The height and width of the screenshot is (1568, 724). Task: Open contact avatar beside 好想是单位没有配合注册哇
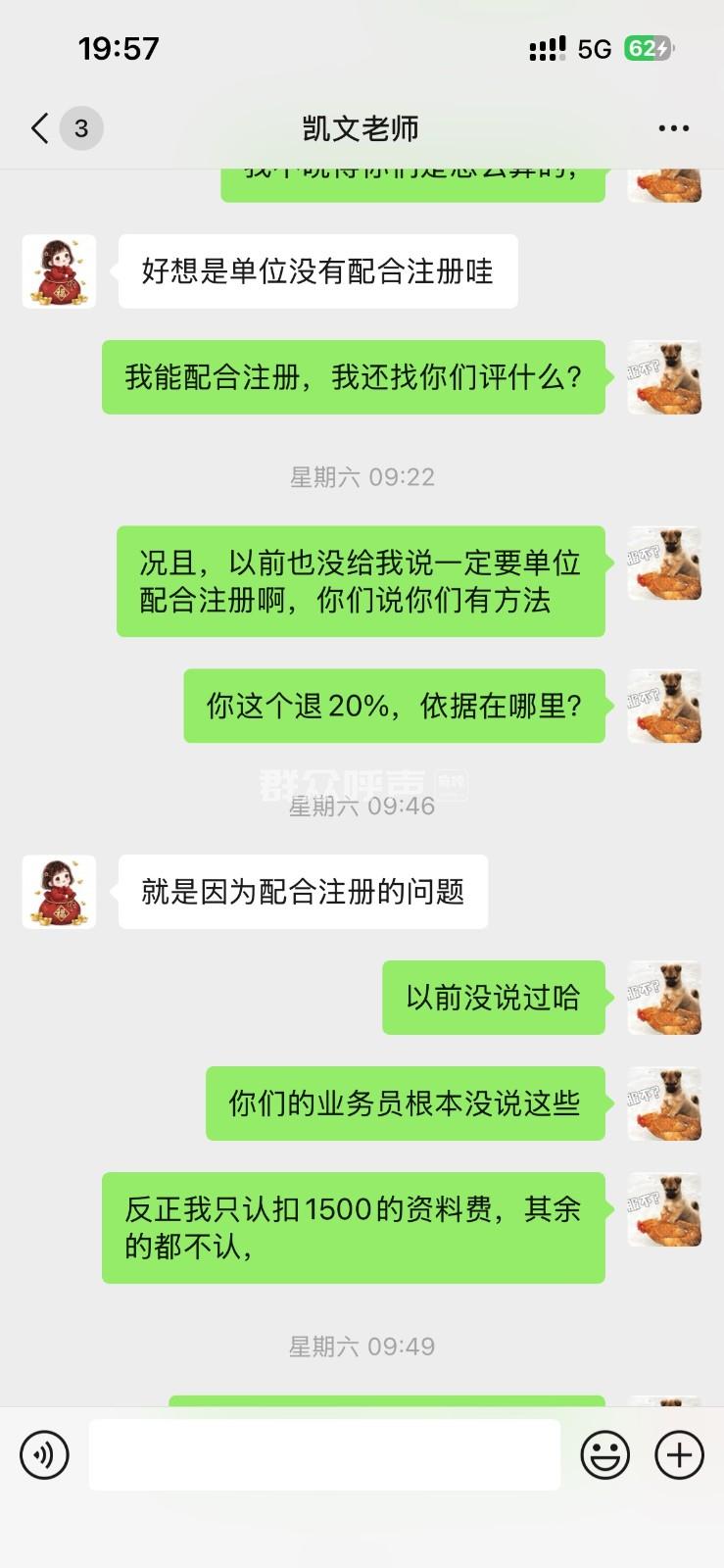(x=59, y=271)
